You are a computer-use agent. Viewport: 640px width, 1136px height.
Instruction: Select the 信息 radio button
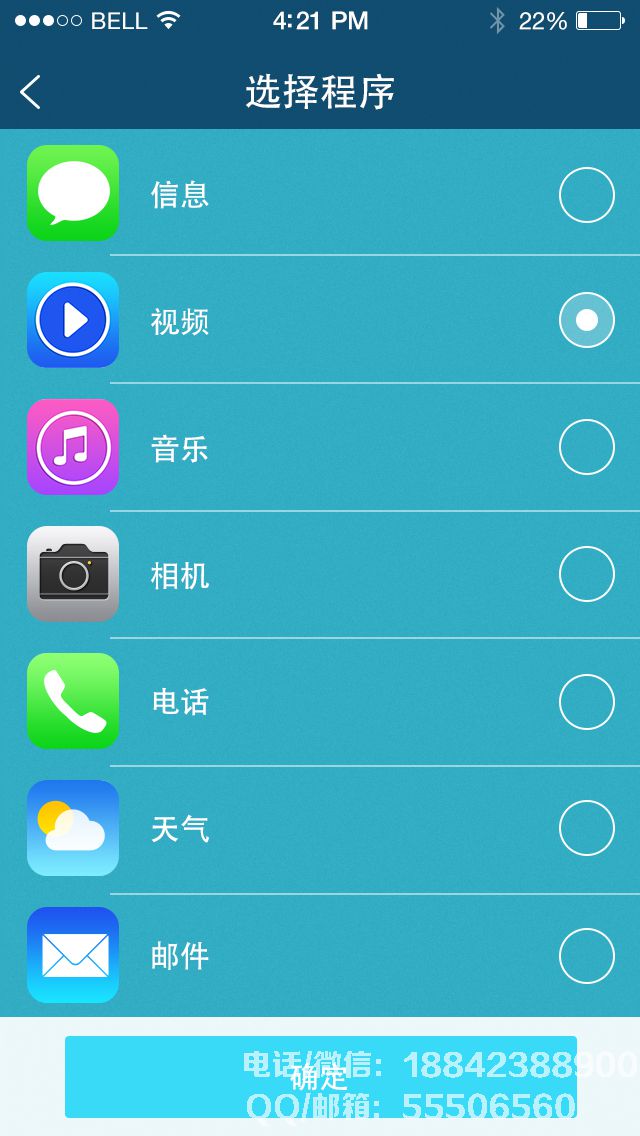586,195
